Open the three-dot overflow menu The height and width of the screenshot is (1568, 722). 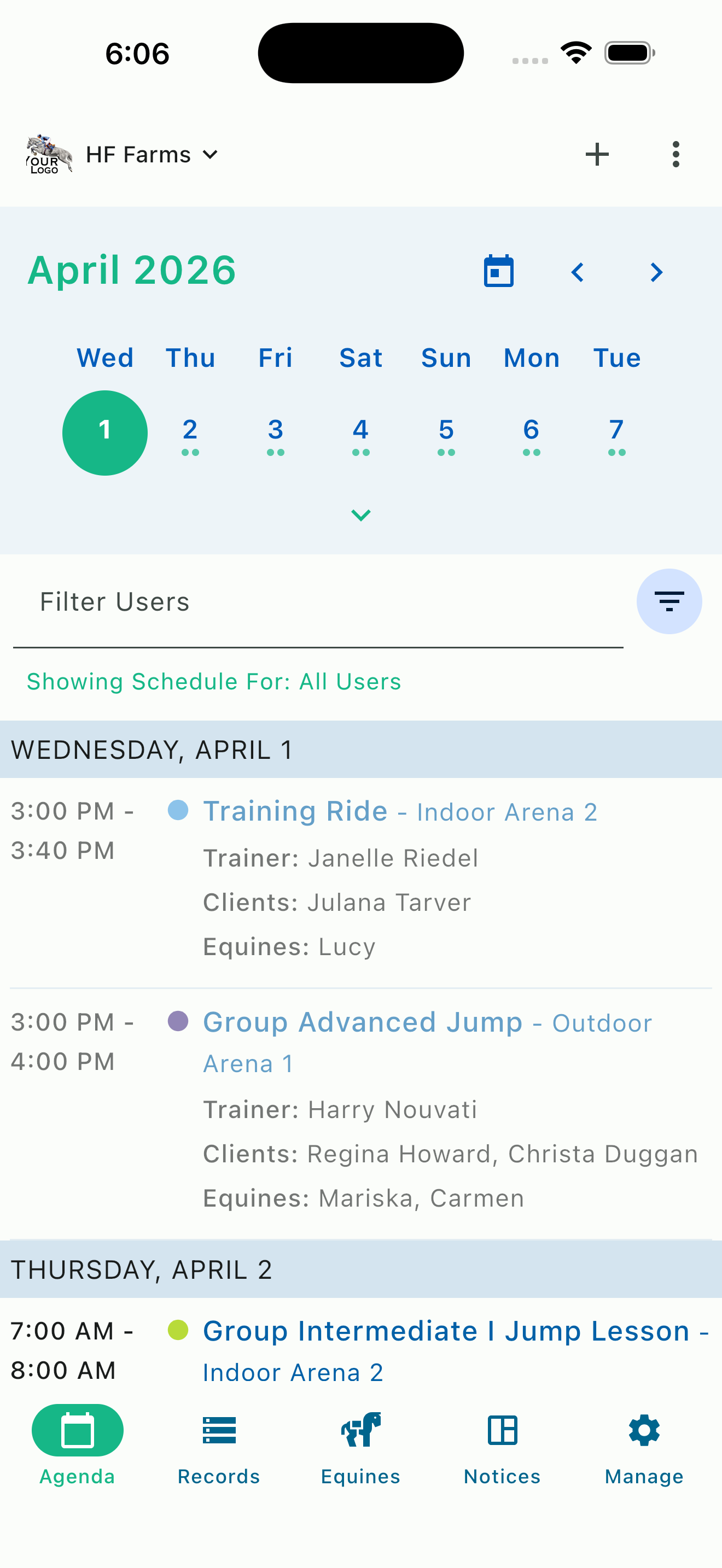click(x=676, y=154)
